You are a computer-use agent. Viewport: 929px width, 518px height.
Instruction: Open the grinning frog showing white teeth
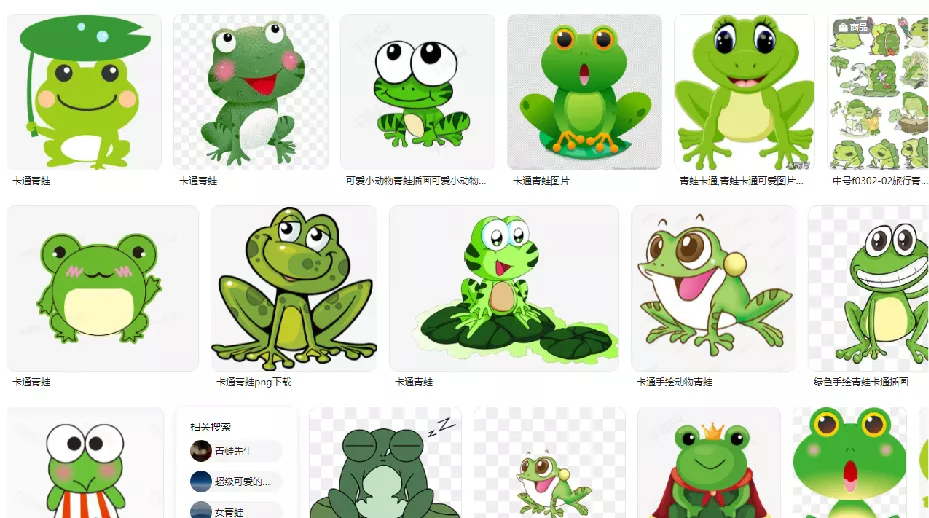[x=869, y=288]
